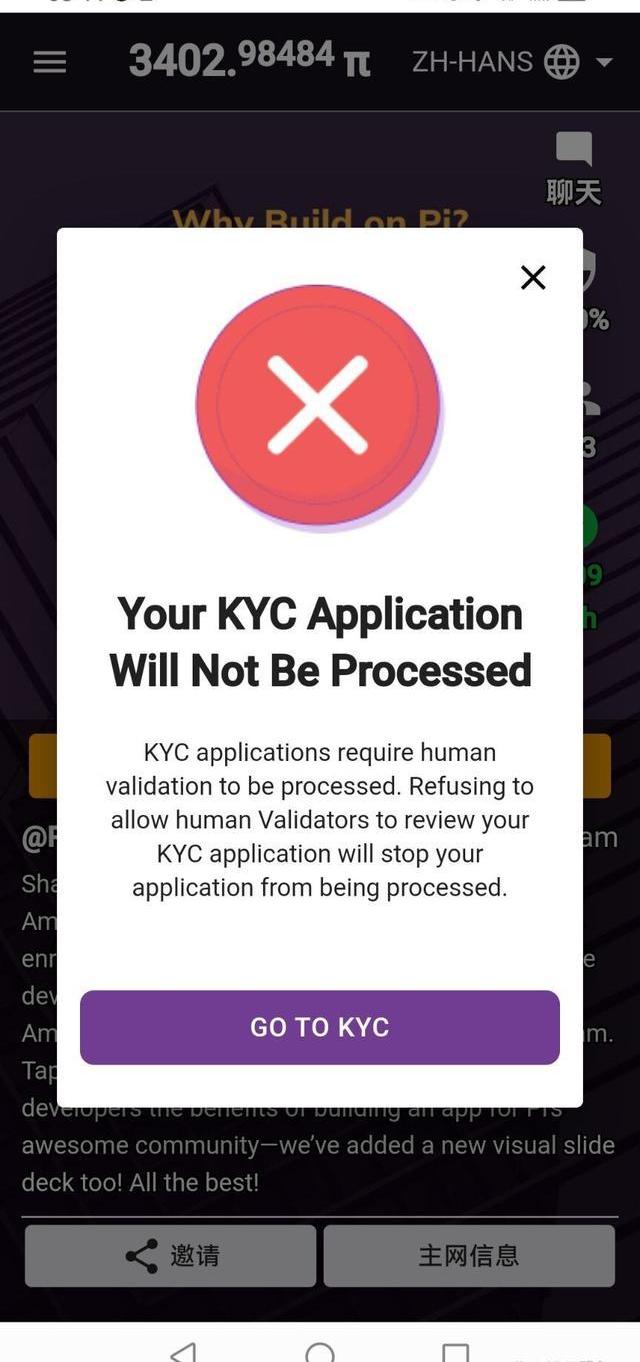Viewport: 640px width, 1362px height.
Task: Go to the home screen via system home button
Action: pyautogui.click(x=320, y=1352)
